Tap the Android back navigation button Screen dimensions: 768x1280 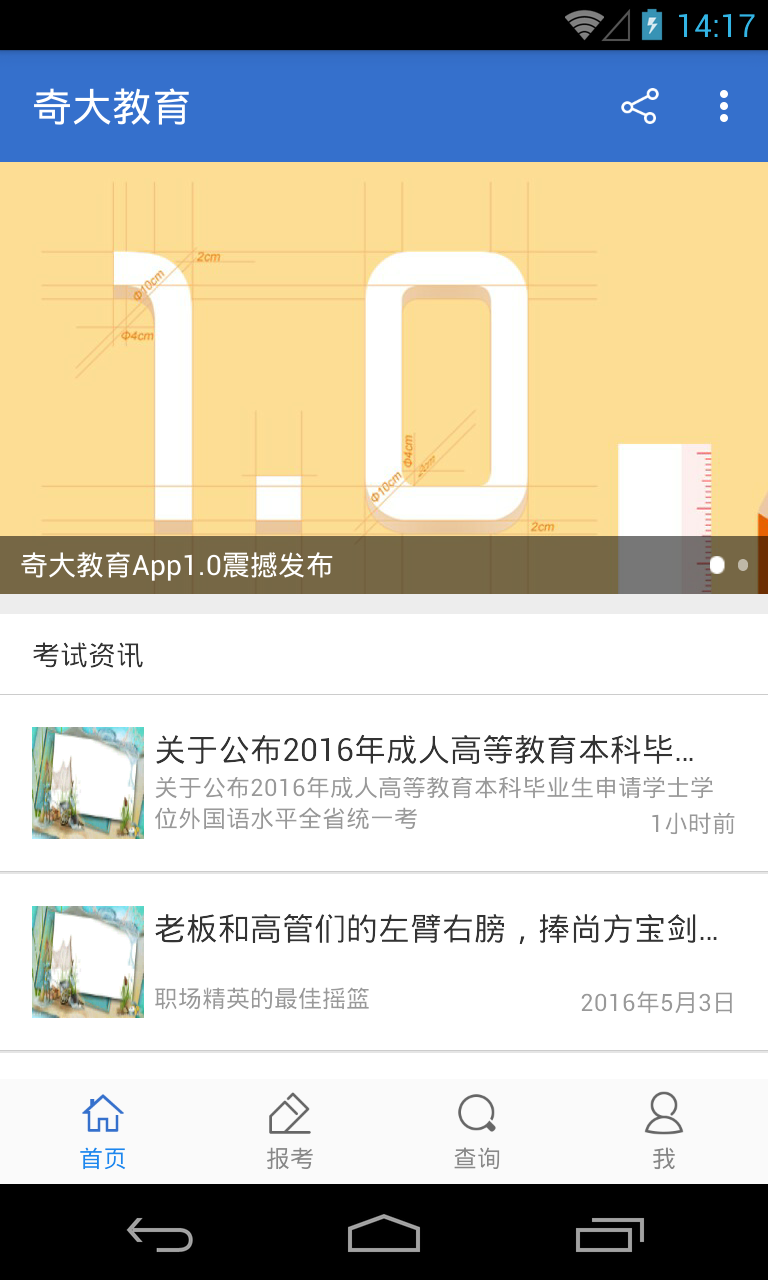tap(161, 1236)
